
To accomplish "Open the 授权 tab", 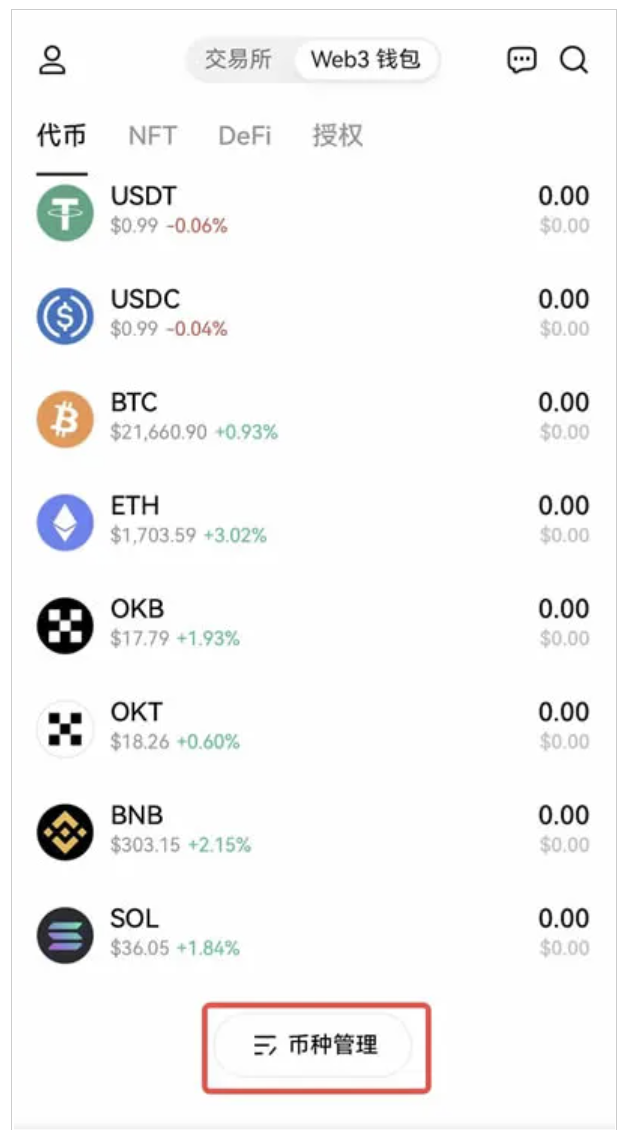I will tap(337, 136).
